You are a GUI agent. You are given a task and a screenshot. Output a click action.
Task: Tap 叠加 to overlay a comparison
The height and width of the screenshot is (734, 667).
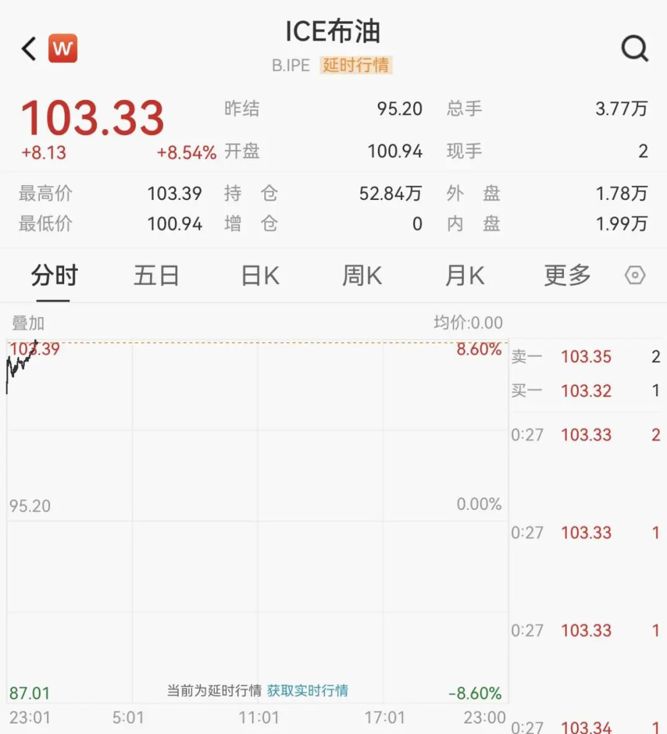tap(28, 323)
